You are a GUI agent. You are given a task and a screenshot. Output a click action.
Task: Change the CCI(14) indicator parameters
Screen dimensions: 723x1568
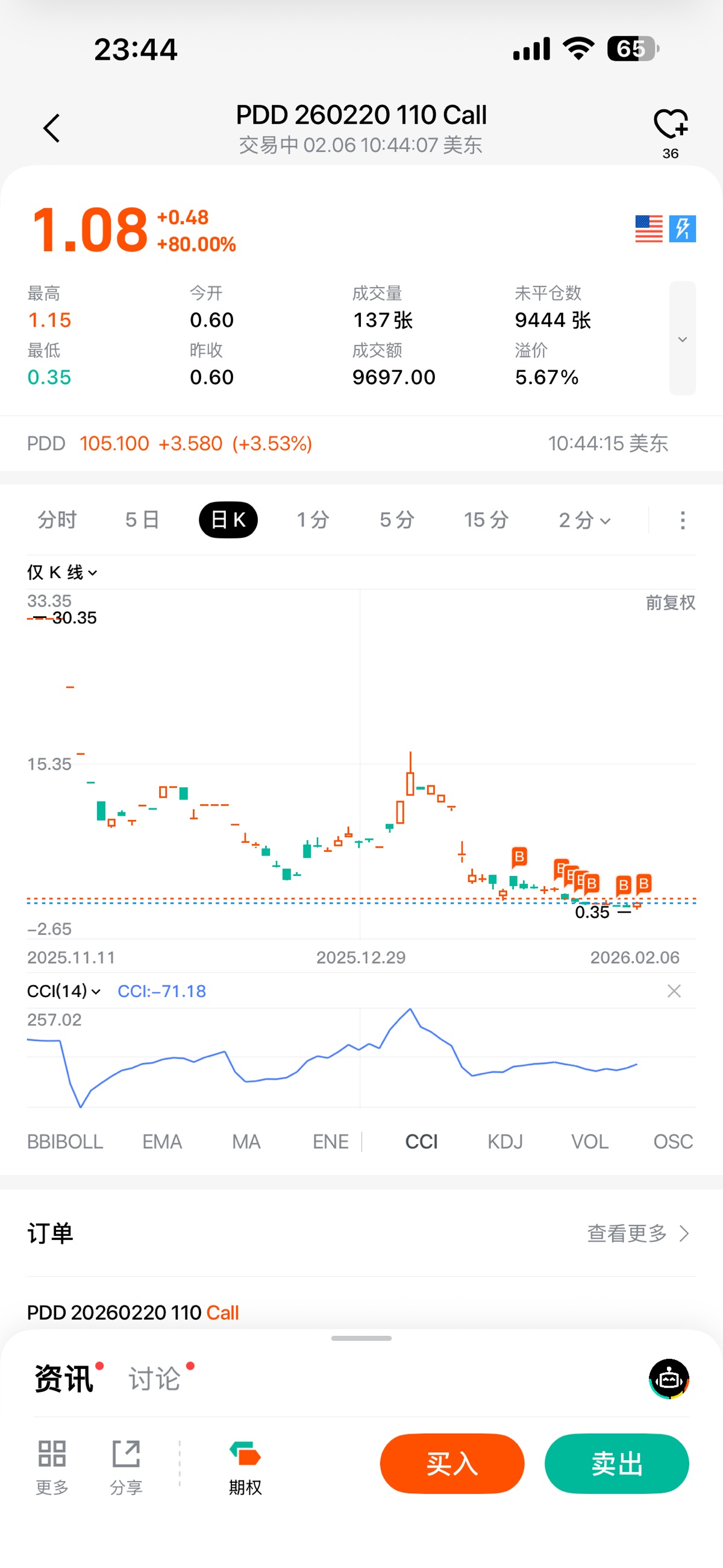pos(63,991)
